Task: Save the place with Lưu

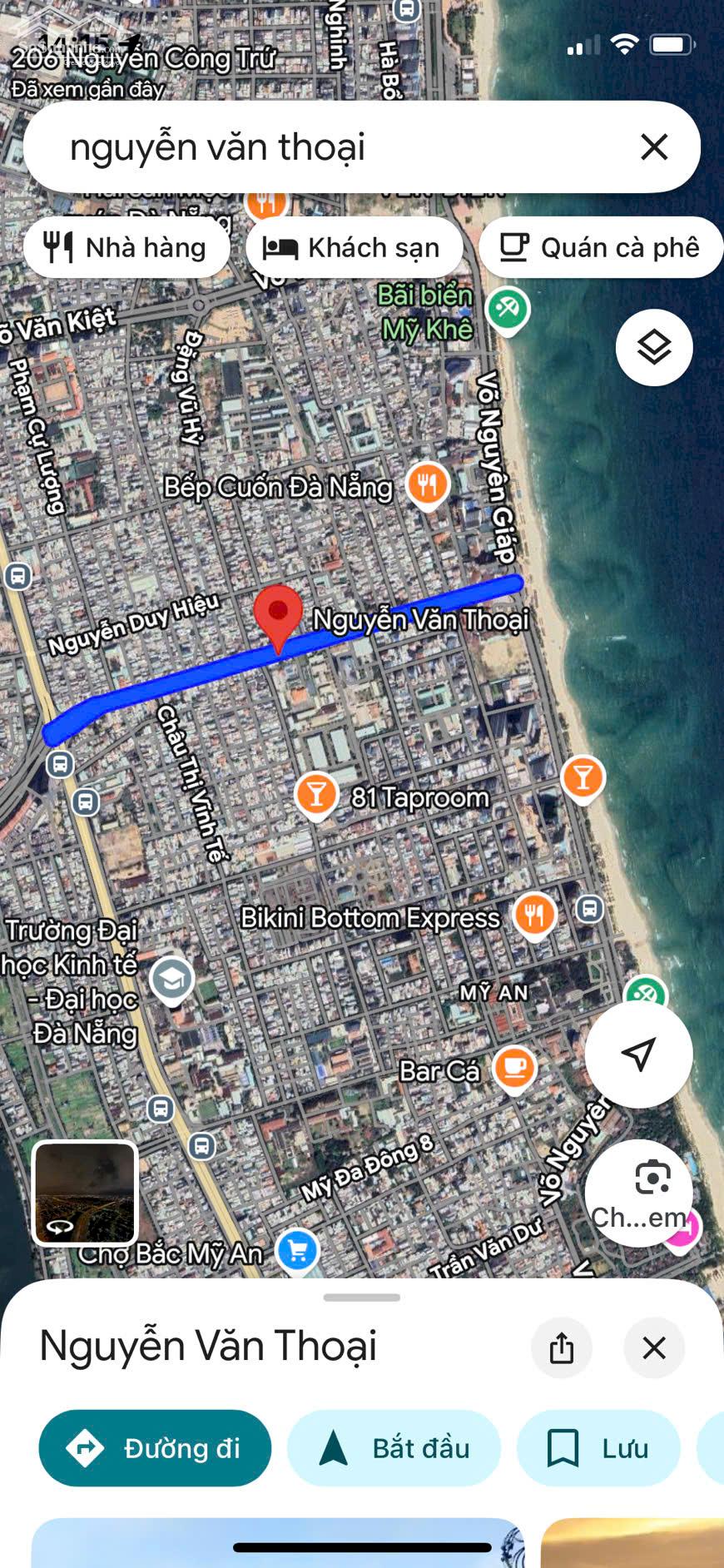Action: [598, 1448]
